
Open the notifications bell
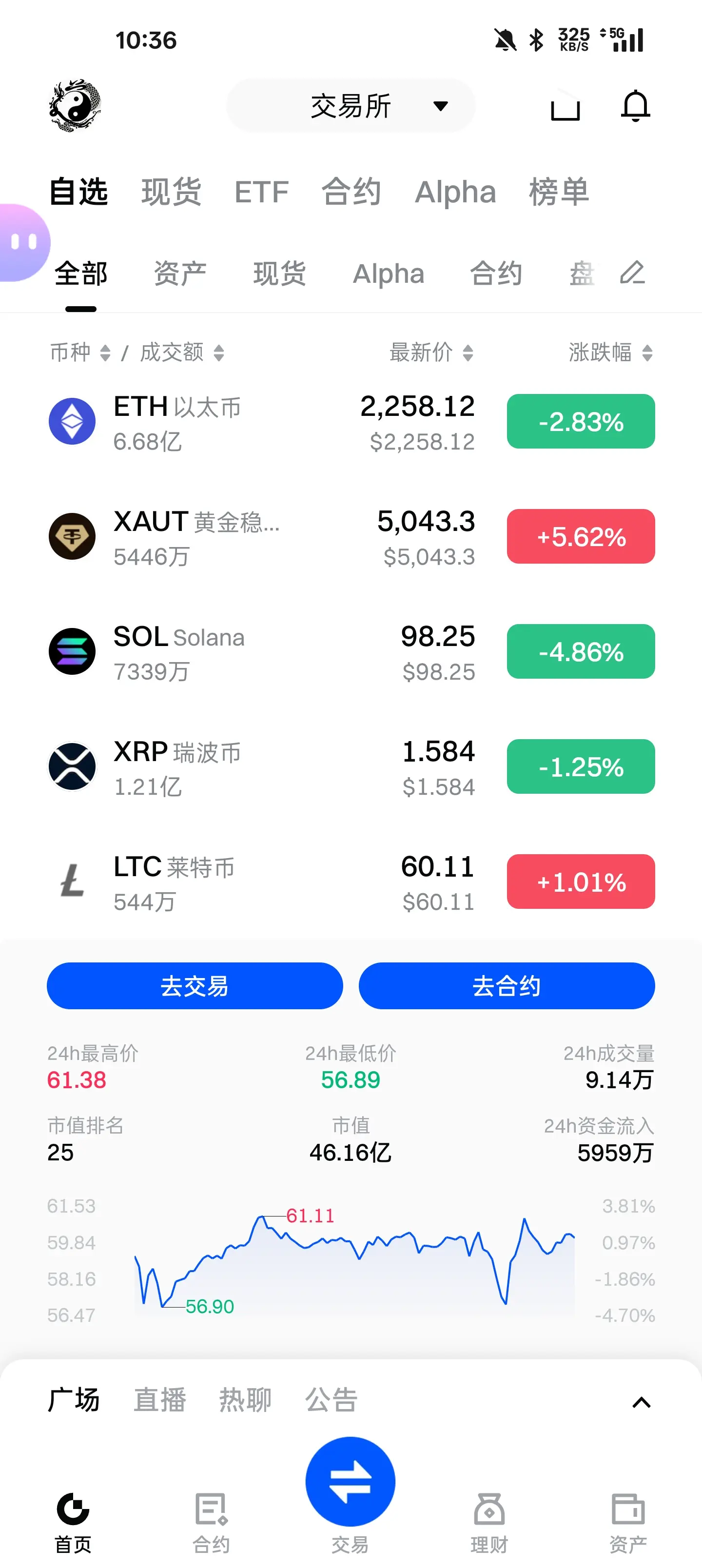pyautogui.click(x=635, y=106)
